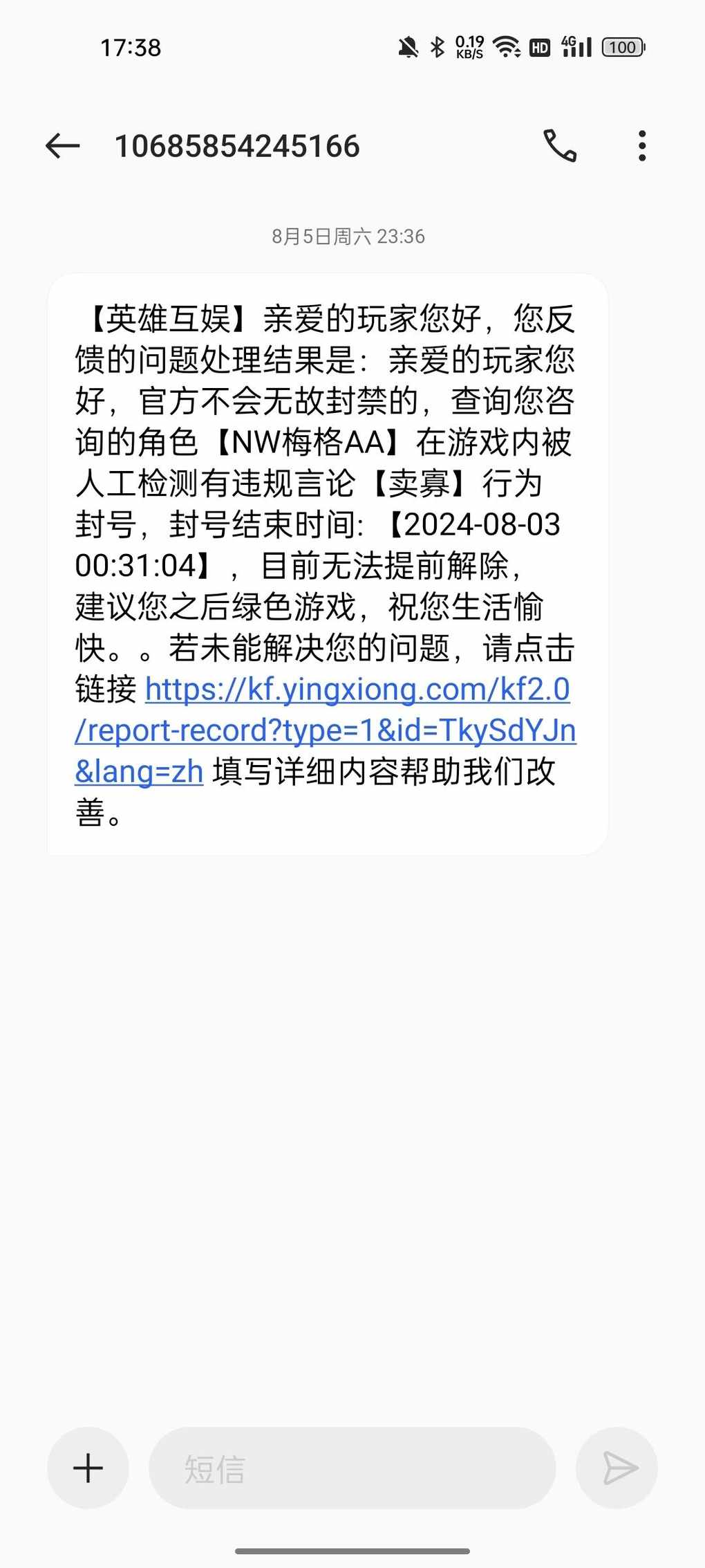Call the number 10685854245166
705x1568 pixels.
[x=560, y=146]
